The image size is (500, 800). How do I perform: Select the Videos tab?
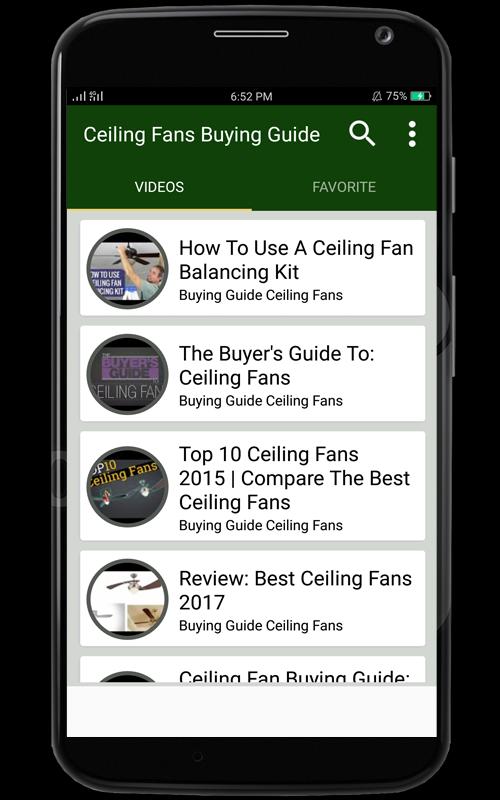(159, 187)
